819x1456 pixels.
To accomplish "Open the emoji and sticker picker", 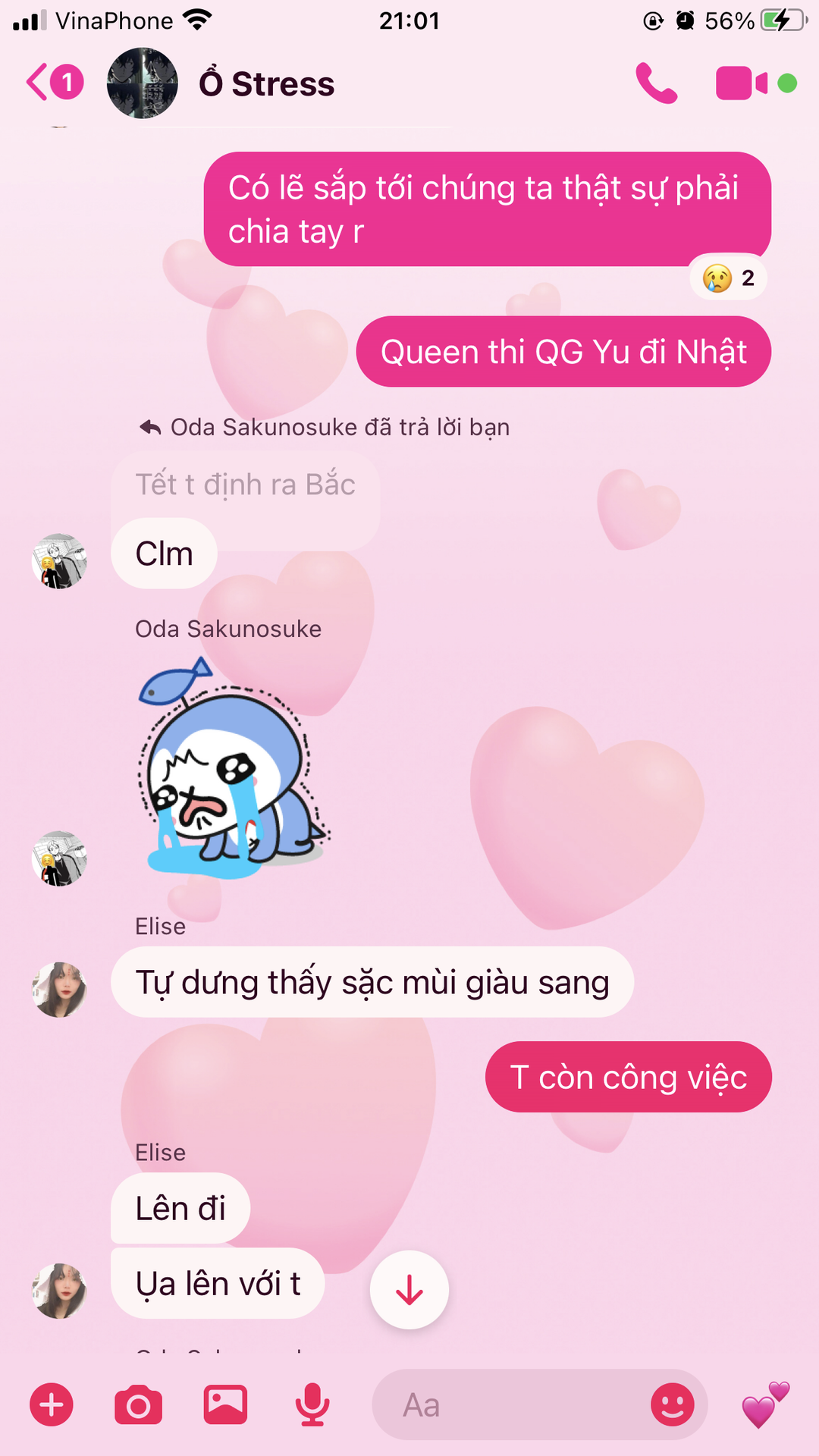I will (x=672, y=1404).
